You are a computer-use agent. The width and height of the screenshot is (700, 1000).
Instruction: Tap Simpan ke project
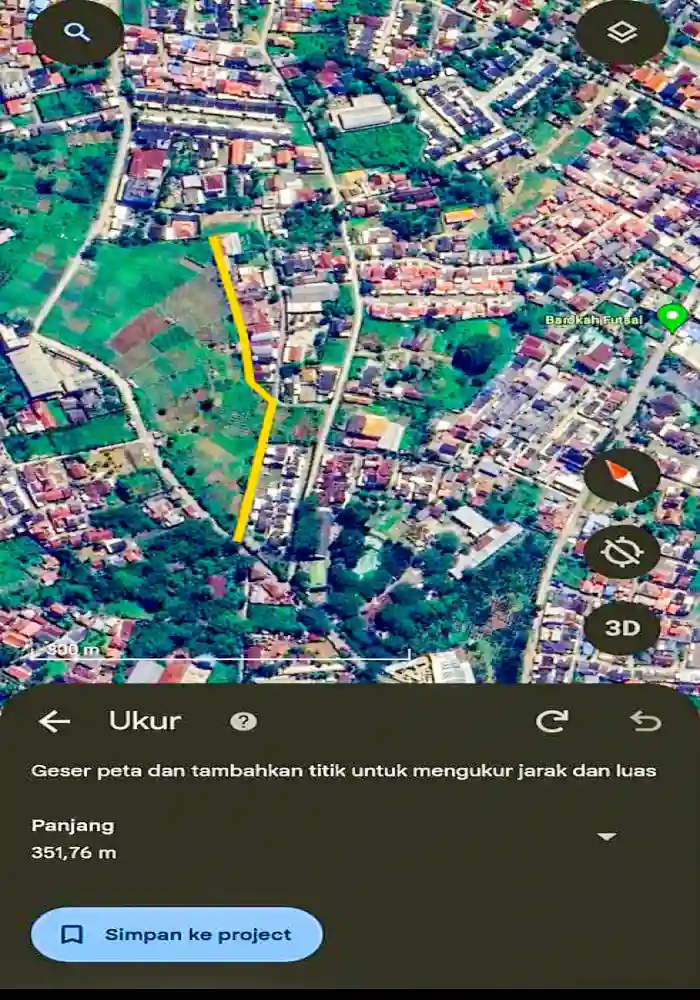pos(177,934)
